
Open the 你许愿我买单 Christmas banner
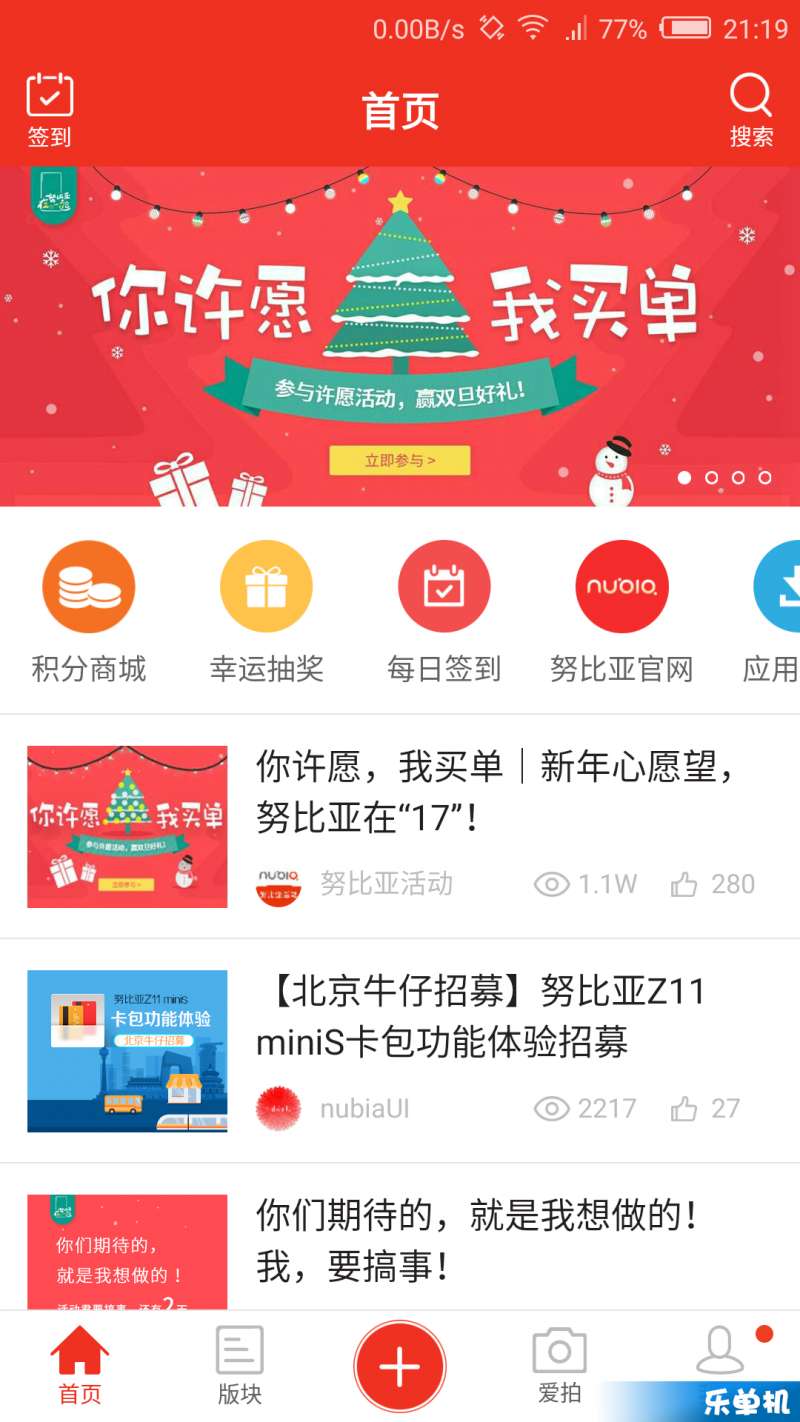400,335
